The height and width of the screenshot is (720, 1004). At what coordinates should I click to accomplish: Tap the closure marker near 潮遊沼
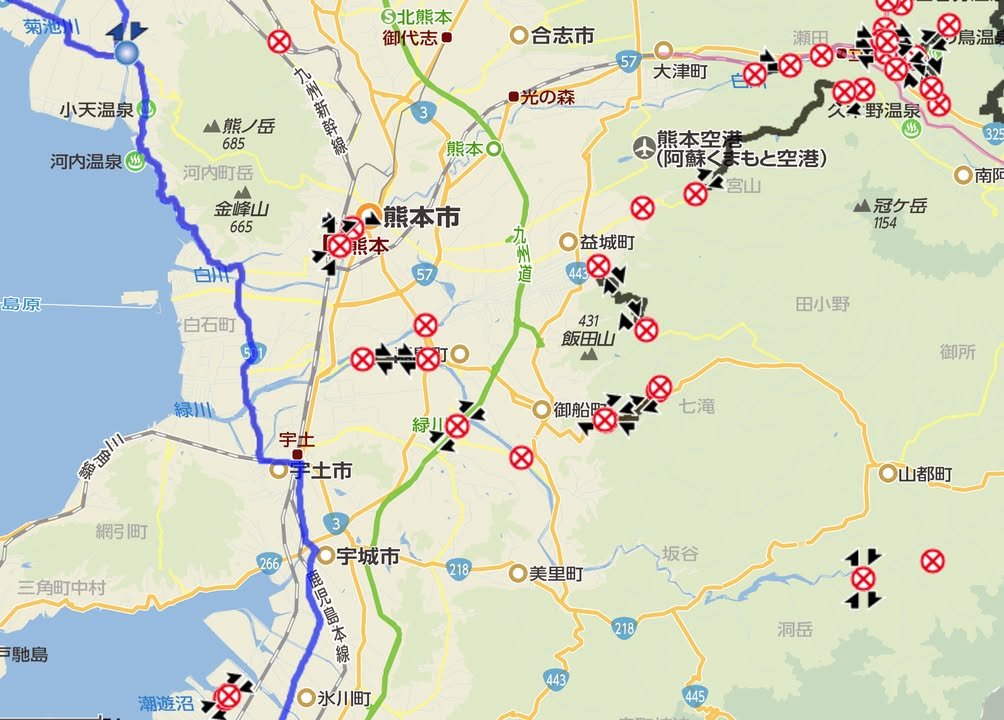pos(229,695)
